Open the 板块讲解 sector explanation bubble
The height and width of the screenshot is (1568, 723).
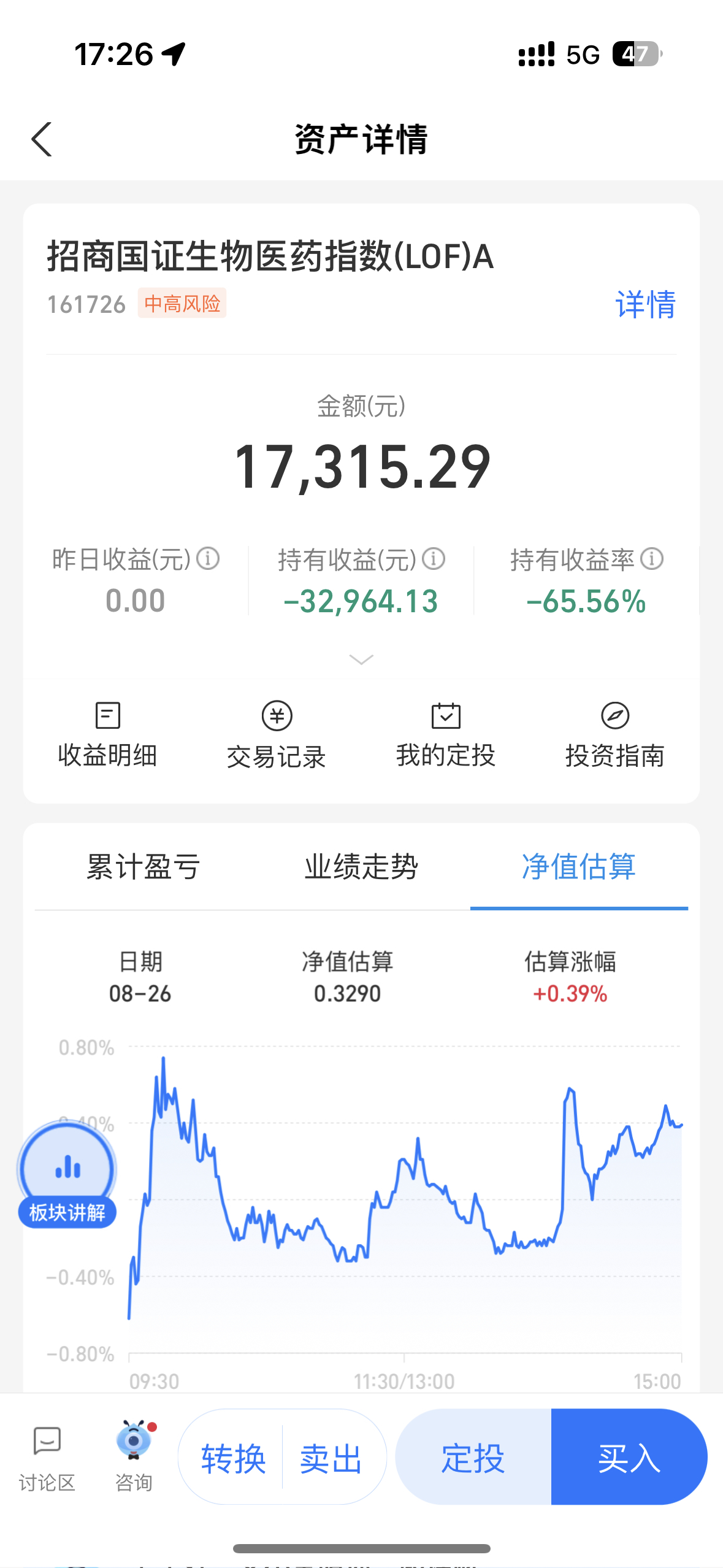tap(66, 1172)
